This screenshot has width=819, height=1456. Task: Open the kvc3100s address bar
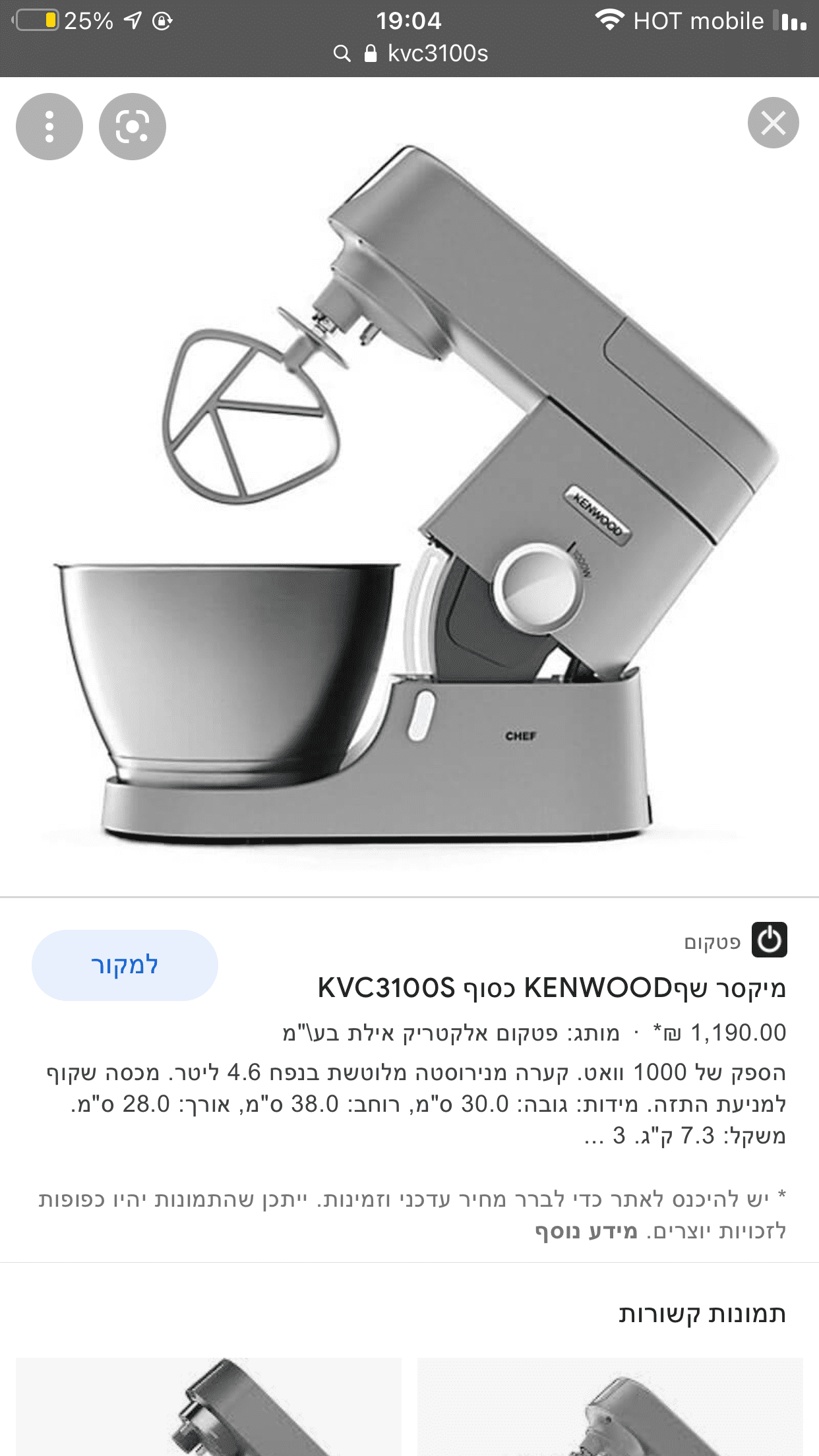[x=410, y=53]
